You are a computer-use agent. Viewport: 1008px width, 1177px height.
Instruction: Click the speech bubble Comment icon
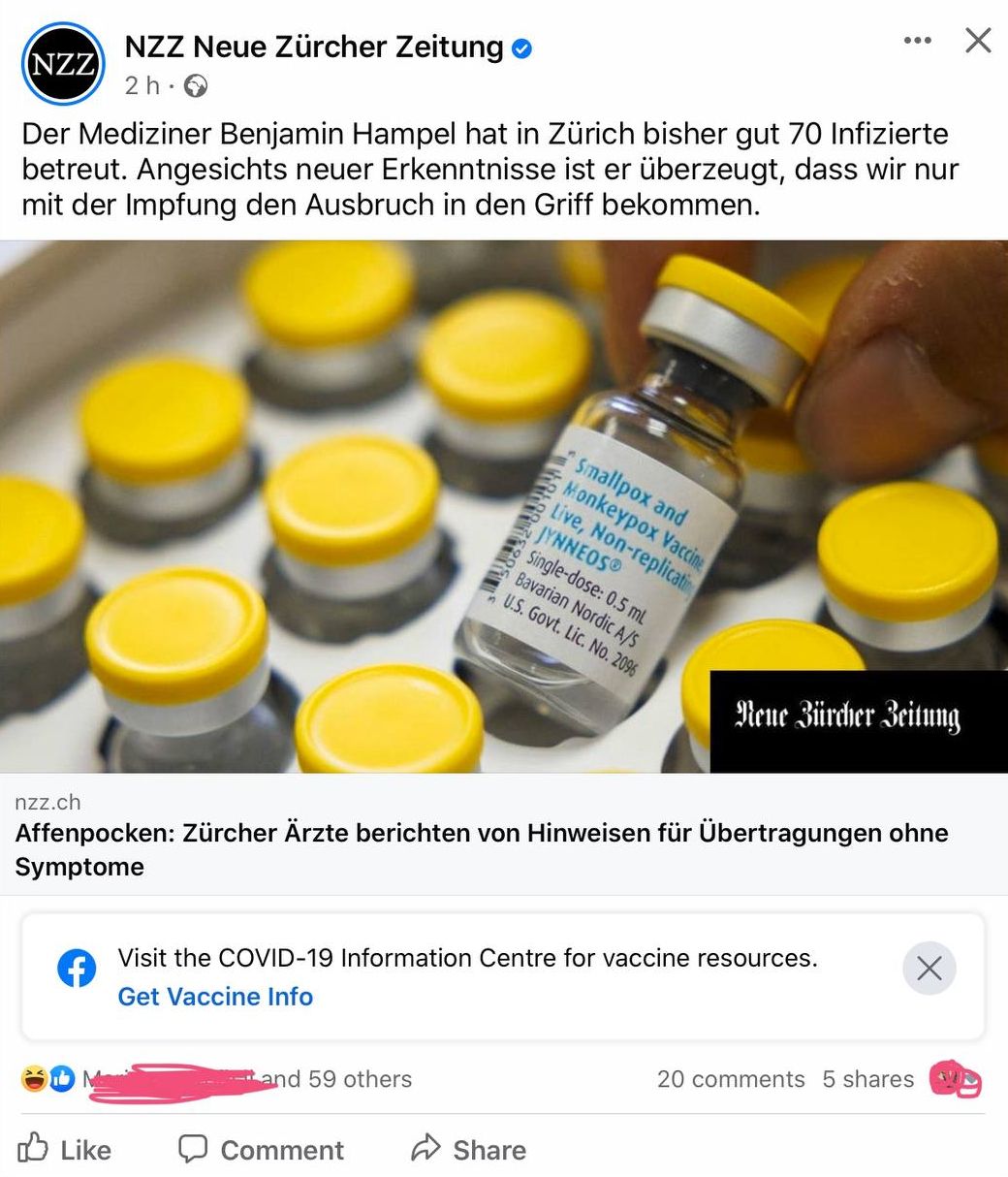(x=195, y=1149)
